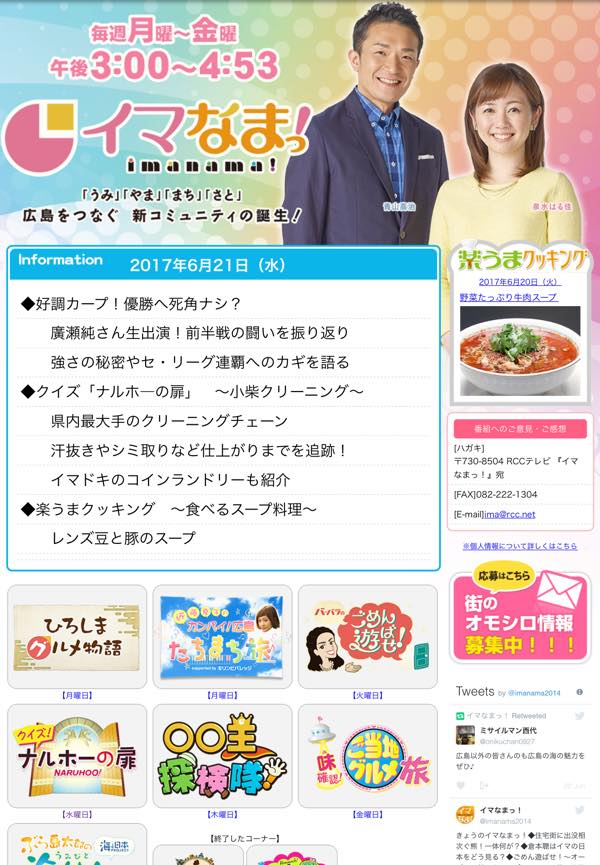Open the 2017年6月20日 cooking date link
Screen dimensions: 600x865
[x=519, y=282]
